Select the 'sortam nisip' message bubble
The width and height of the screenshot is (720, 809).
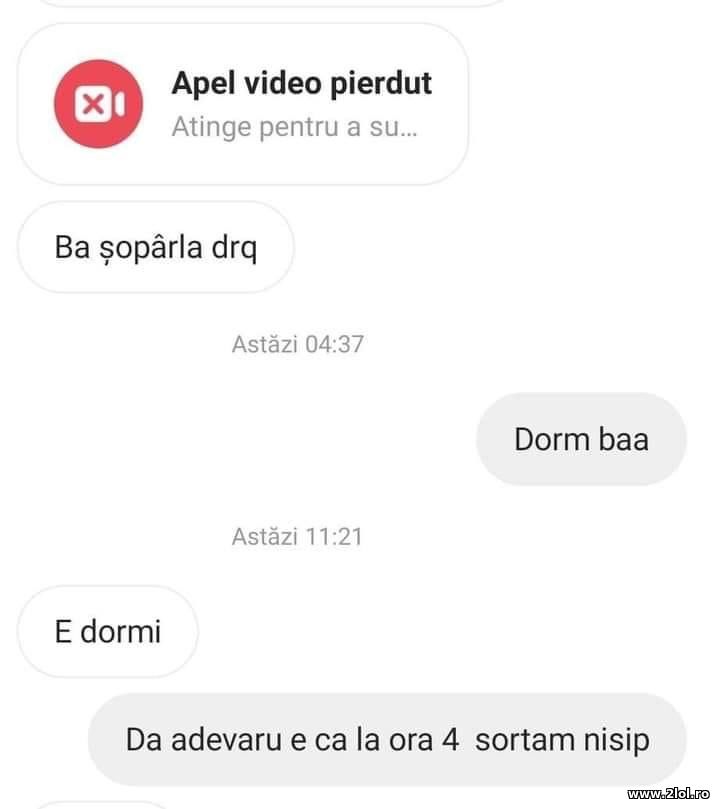(387, 740)
